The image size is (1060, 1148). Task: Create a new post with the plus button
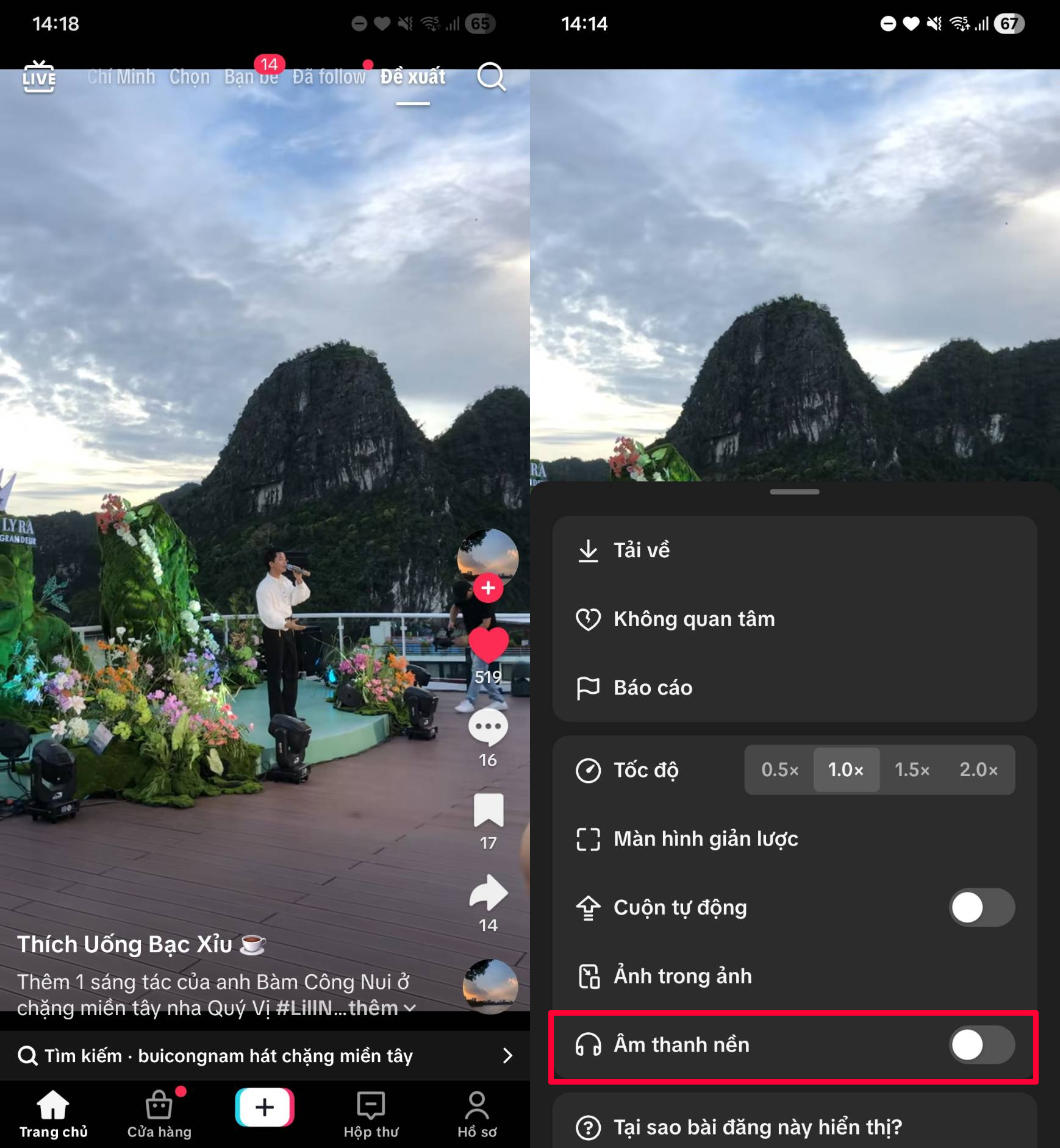pos(265,1107)
